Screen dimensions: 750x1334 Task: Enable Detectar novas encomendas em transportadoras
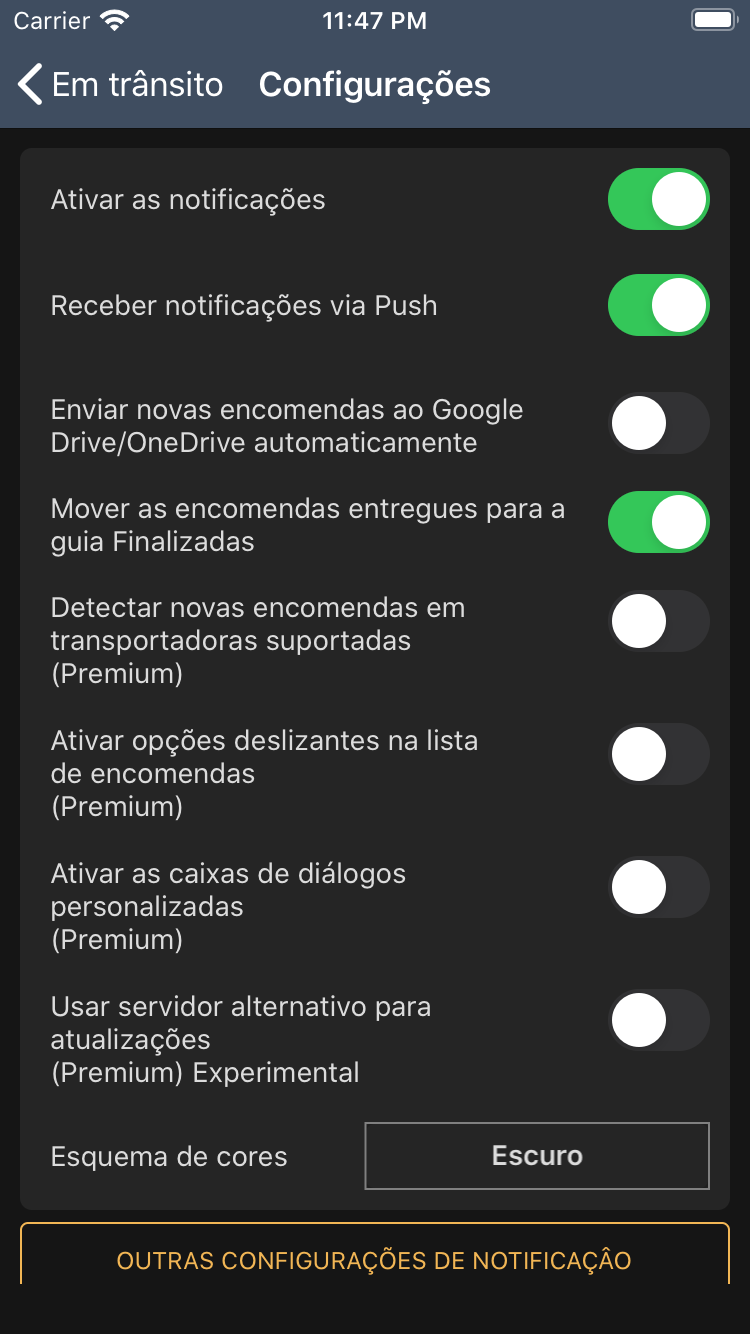pyautogui.click(x=658, y=621)
